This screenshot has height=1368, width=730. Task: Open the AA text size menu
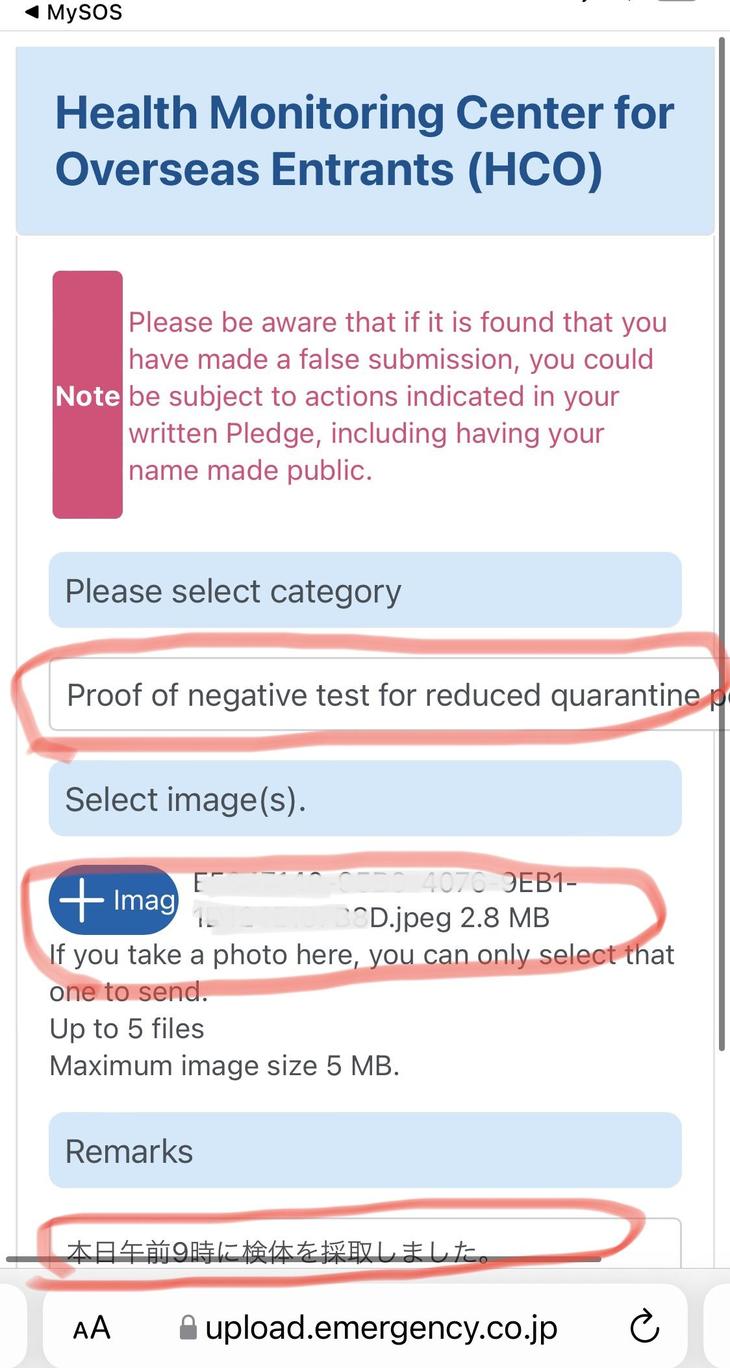pos(91,1328)
